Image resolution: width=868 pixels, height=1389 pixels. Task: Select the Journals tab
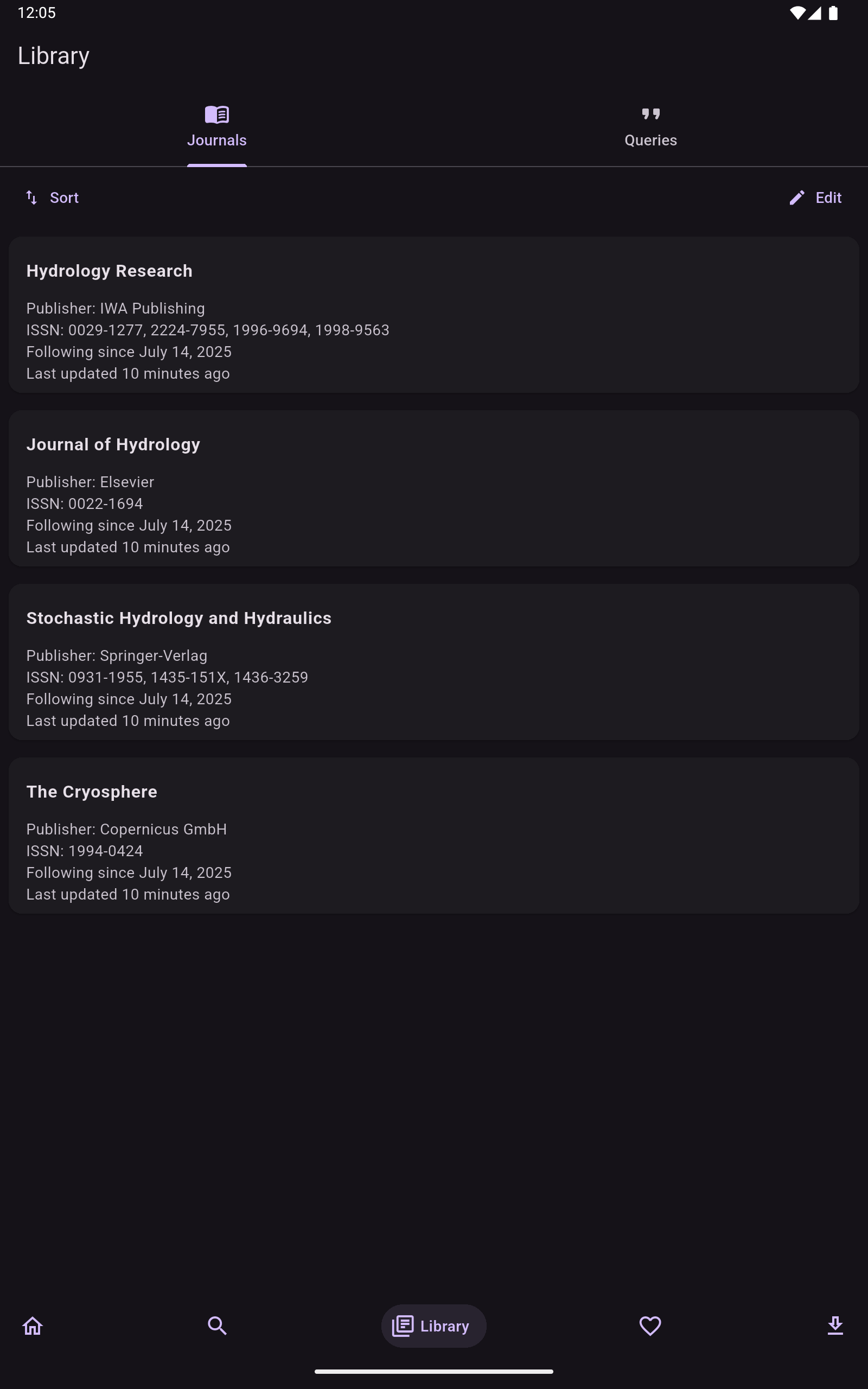(216, 129)
